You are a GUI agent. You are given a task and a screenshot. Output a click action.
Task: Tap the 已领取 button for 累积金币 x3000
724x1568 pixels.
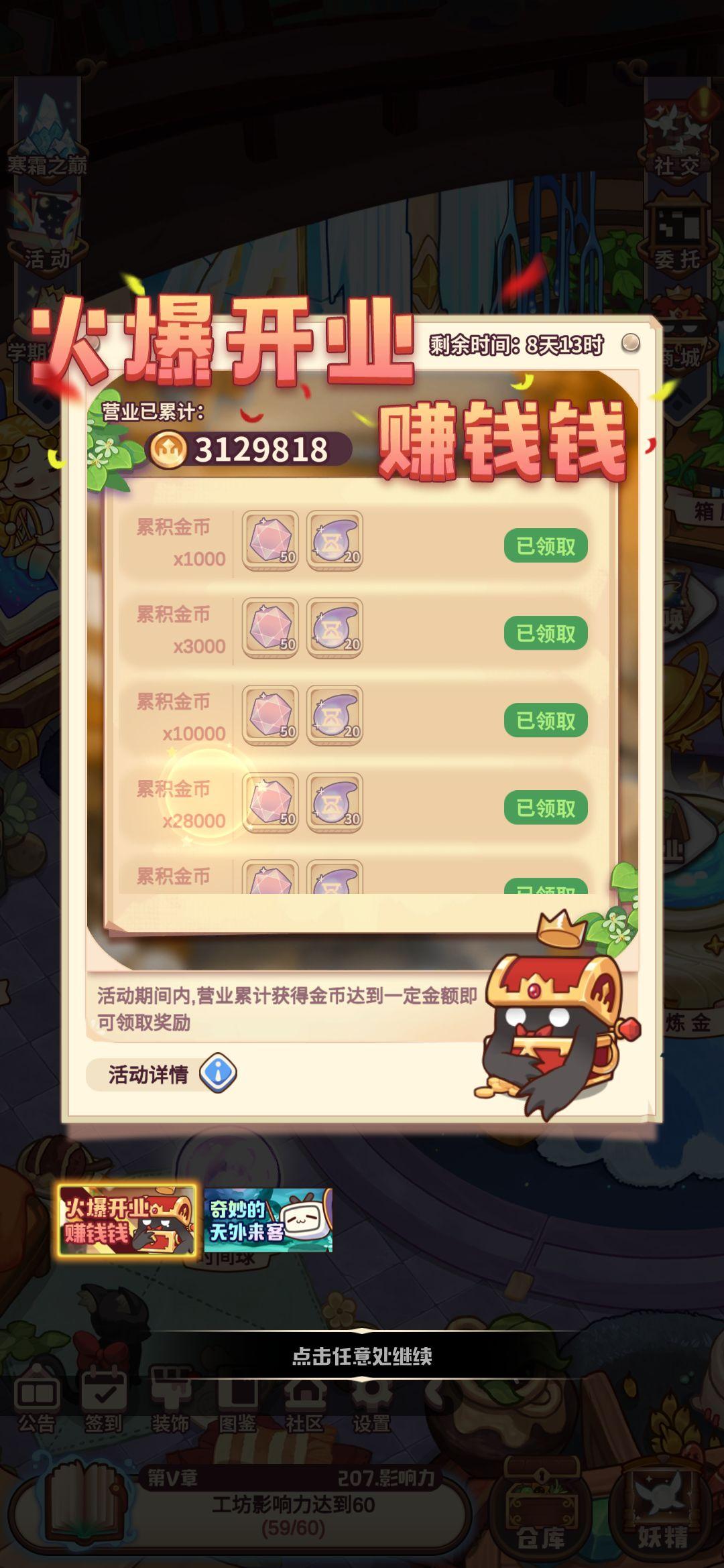(x=546, y=633)
